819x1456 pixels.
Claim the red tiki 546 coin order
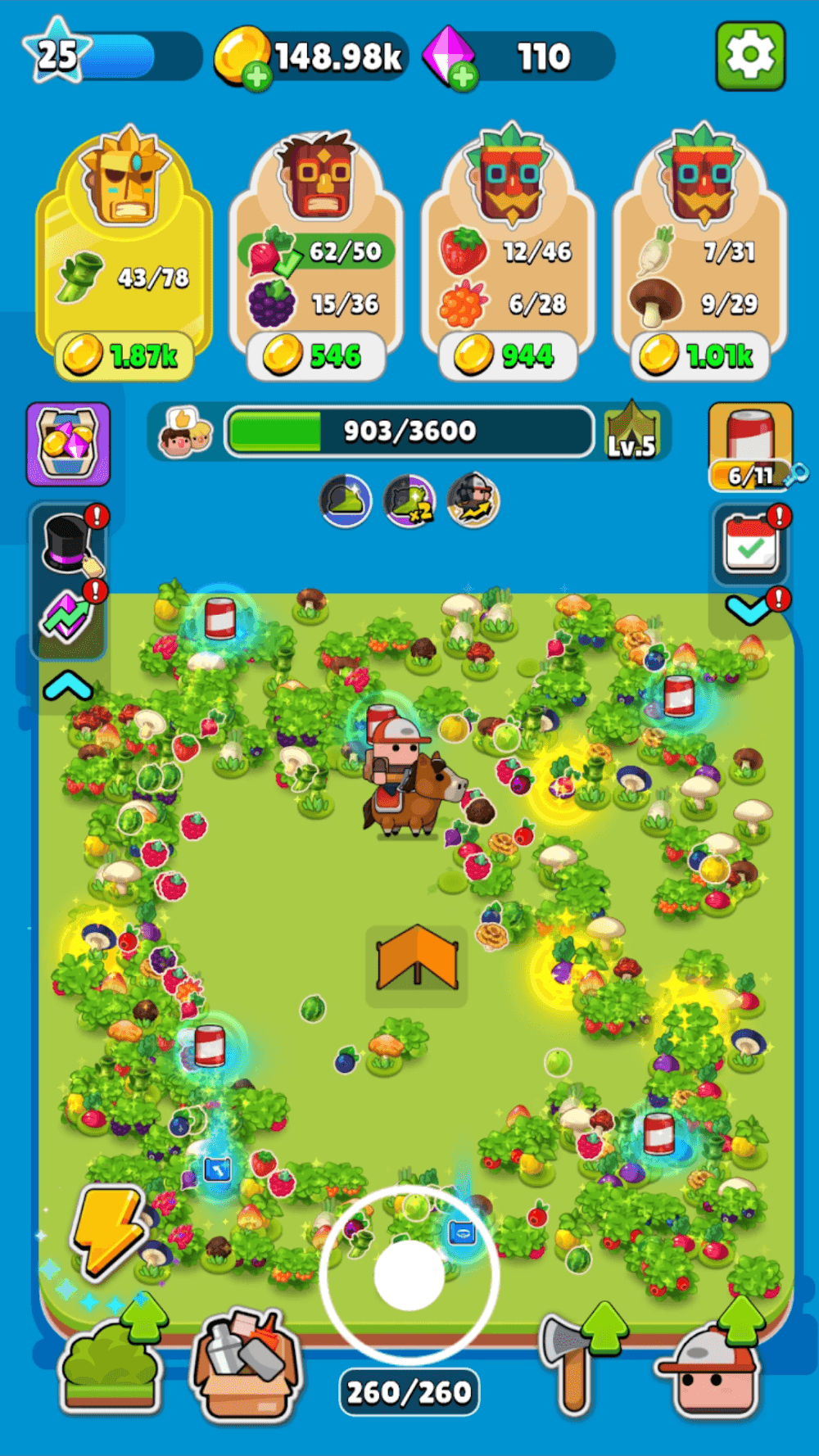tap(314, 355)
